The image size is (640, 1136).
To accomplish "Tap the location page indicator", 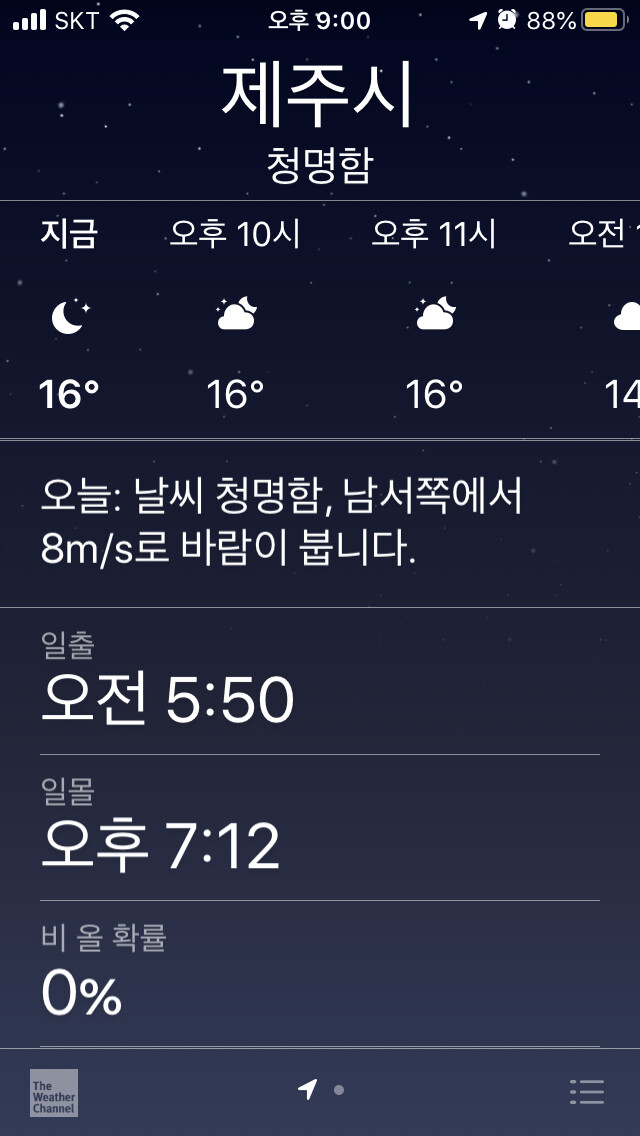I will pyautogui.click(x=309, y=1090).
